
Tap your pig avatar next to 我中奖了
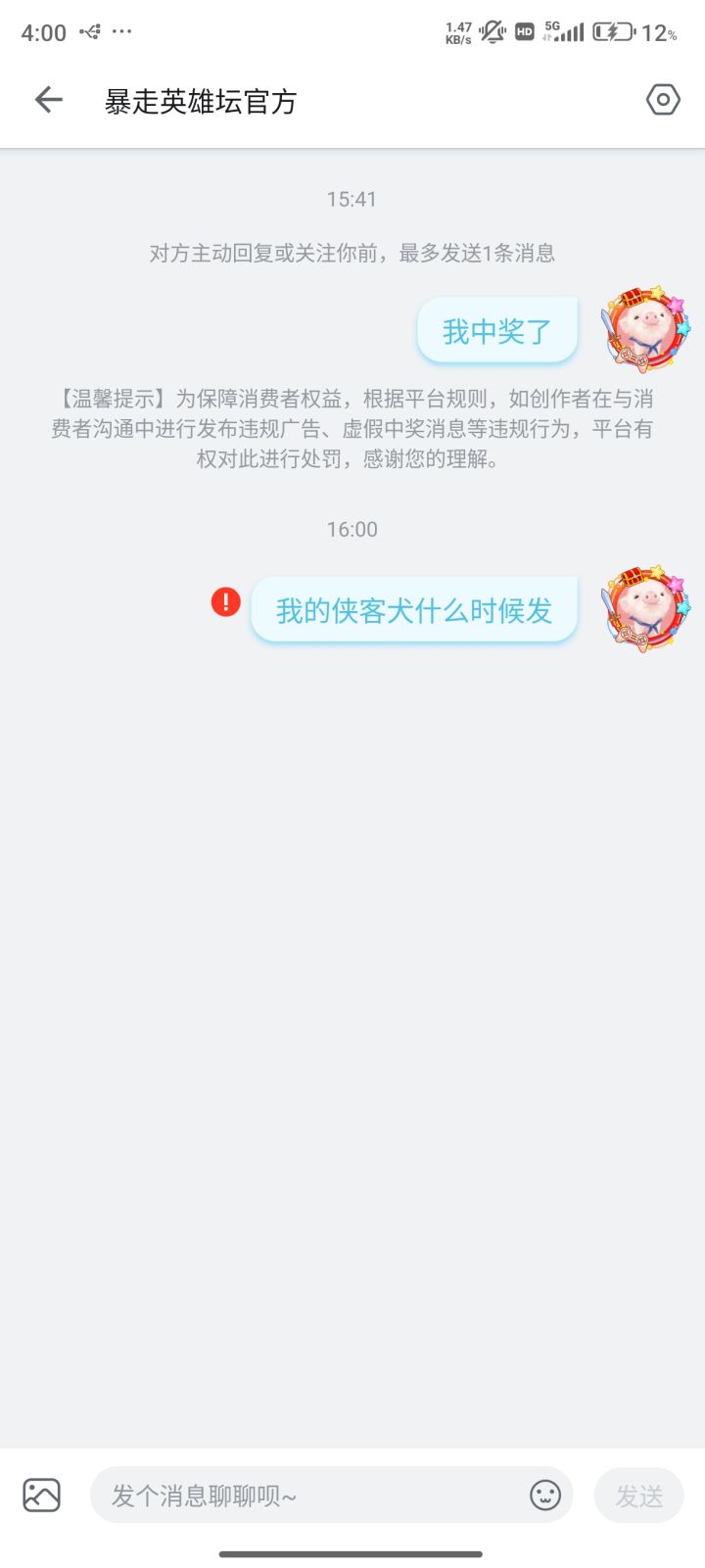(641, 330)
